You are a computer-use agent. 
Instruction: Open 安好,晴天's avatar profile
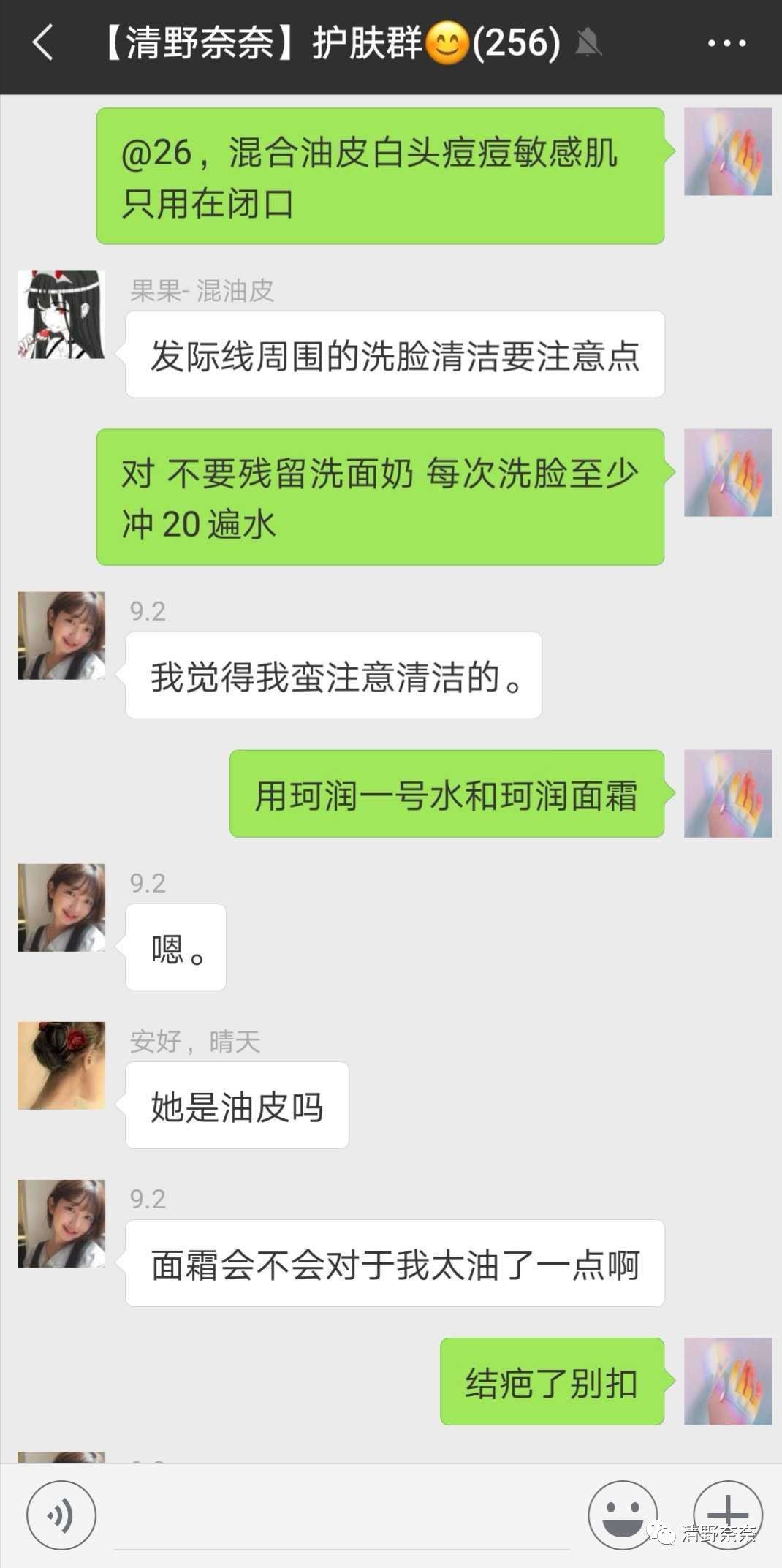[61, 1066]
